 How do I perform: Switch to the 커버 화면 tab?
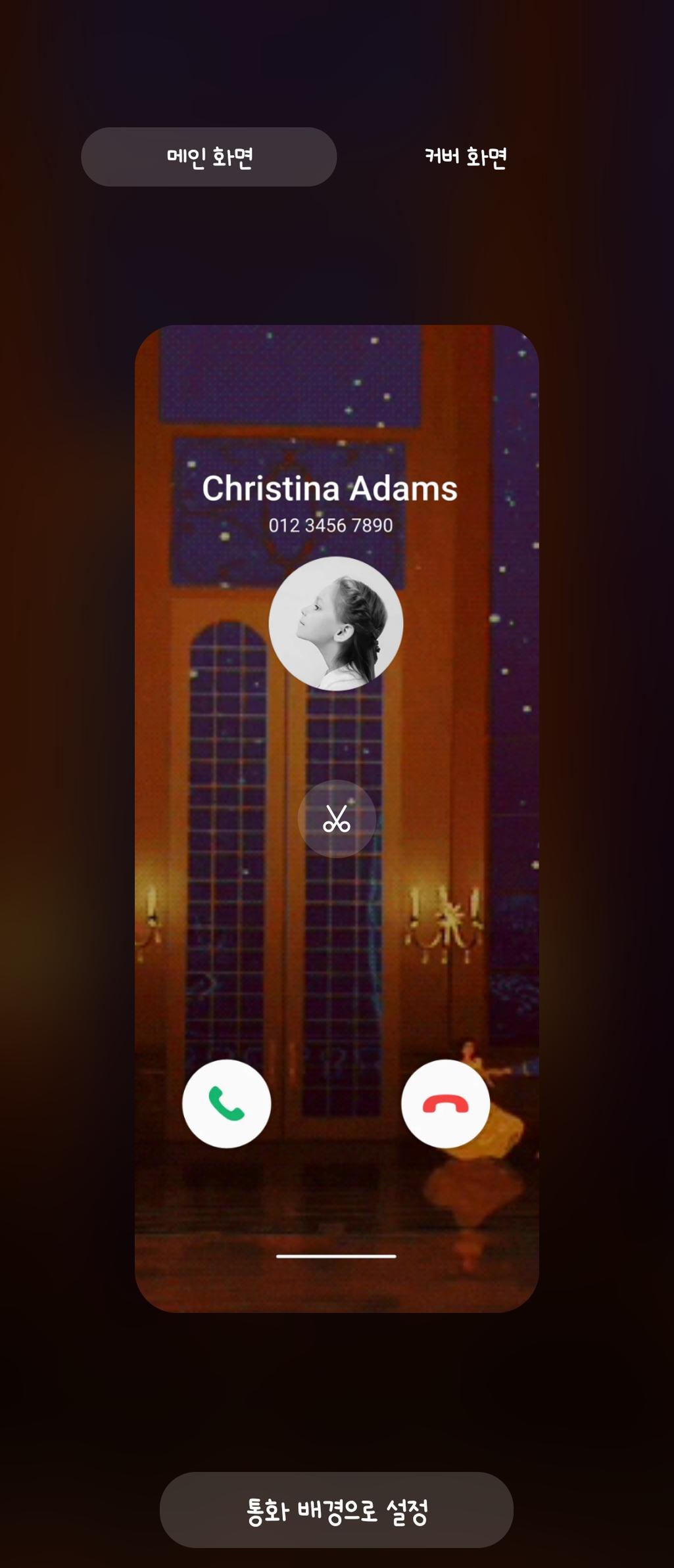(x=465, y=157)
